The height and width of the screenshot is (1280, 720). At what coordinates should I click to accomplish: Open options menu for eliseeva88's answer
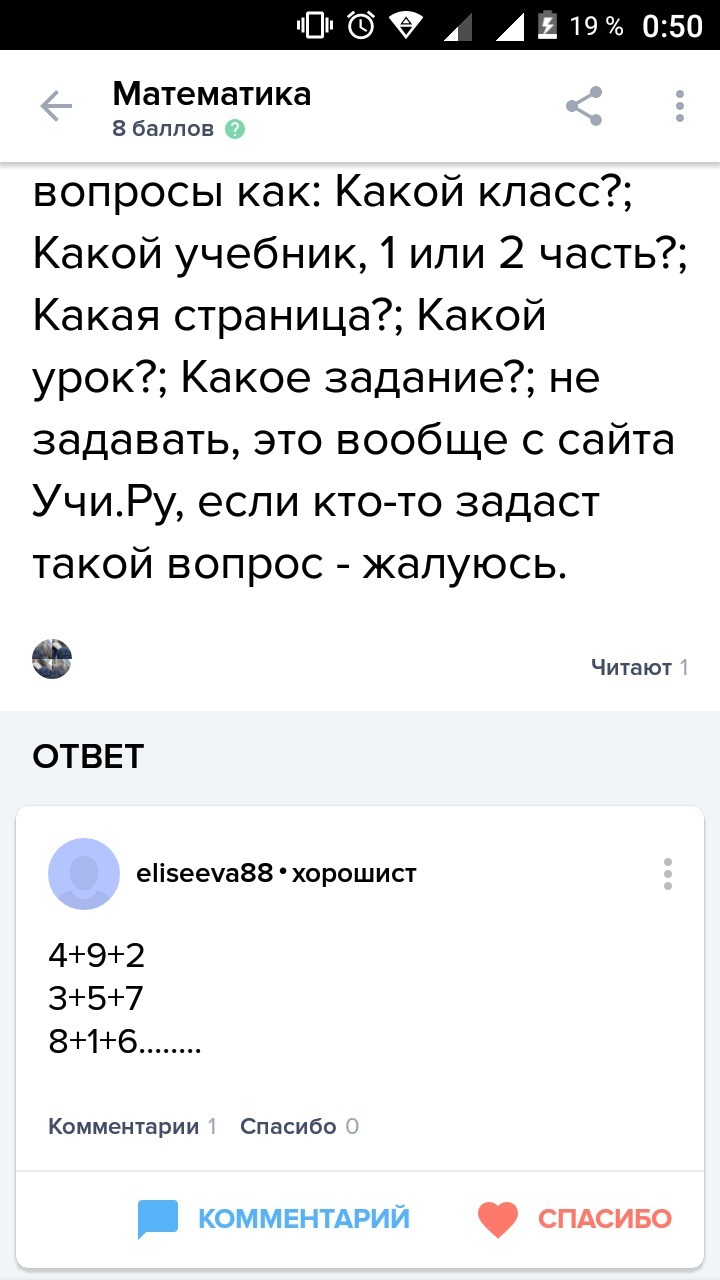point(668,873)
